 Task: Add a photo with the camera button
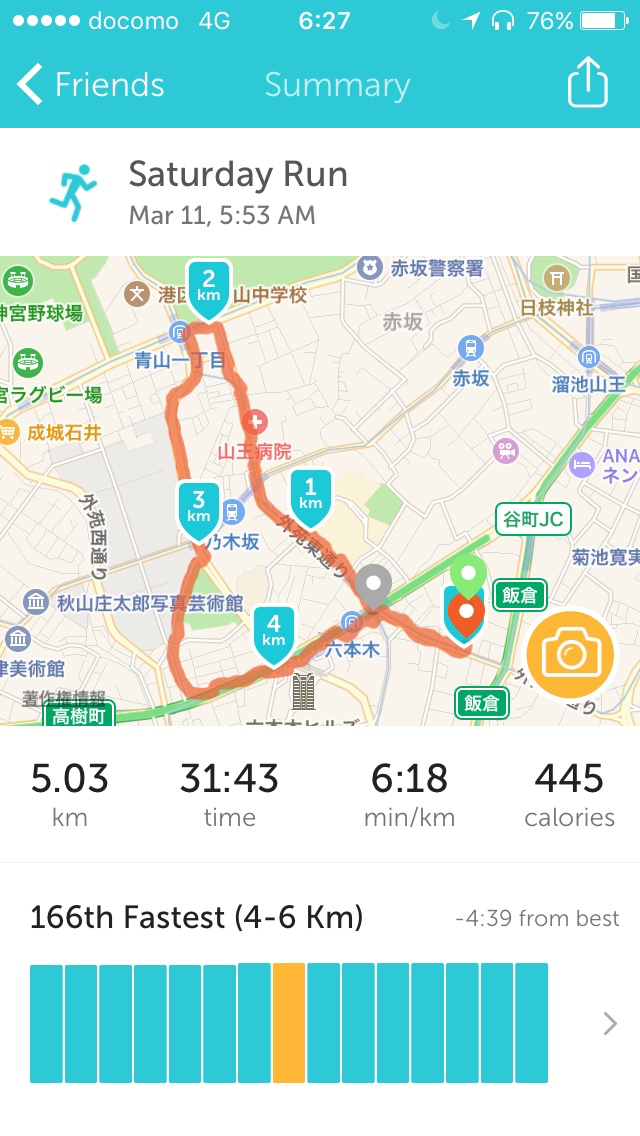pyautogui.click(x=571, y=654)
